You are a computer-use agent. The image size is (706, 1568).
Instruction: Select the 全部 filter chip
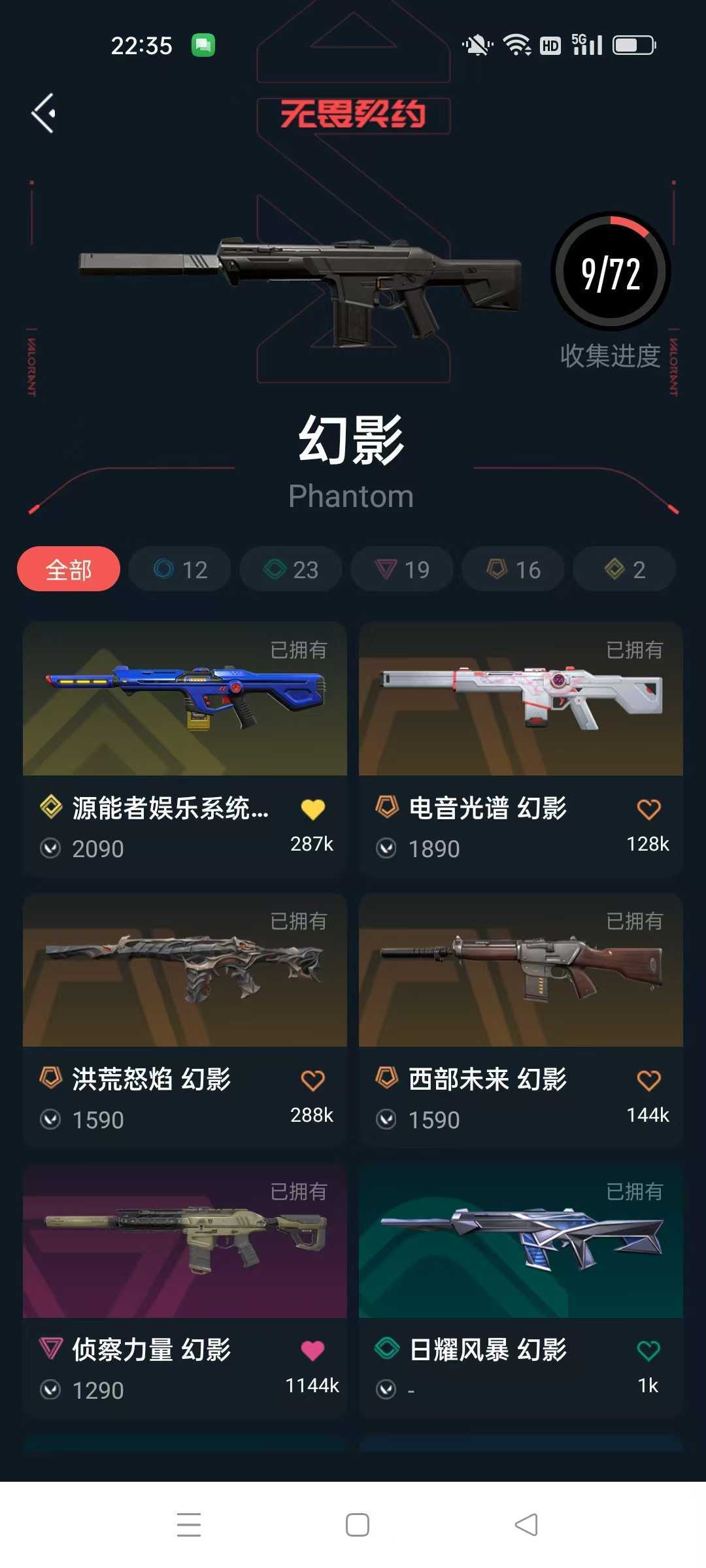[69, 569]
